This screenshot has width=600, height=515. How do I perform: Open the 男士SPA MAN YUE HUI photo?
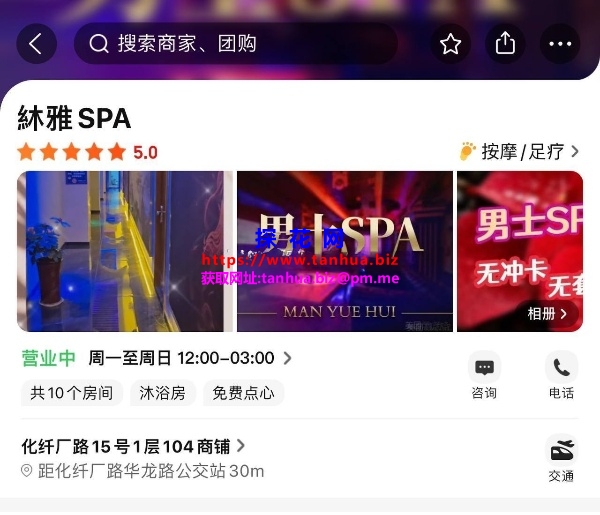[343, 251]
